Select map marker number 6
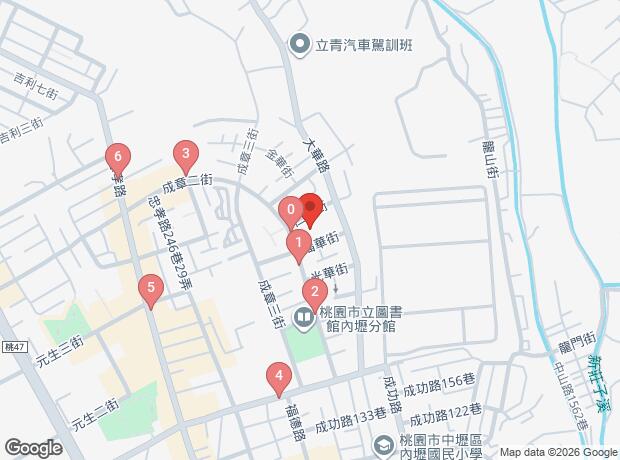 coord(118,157)
